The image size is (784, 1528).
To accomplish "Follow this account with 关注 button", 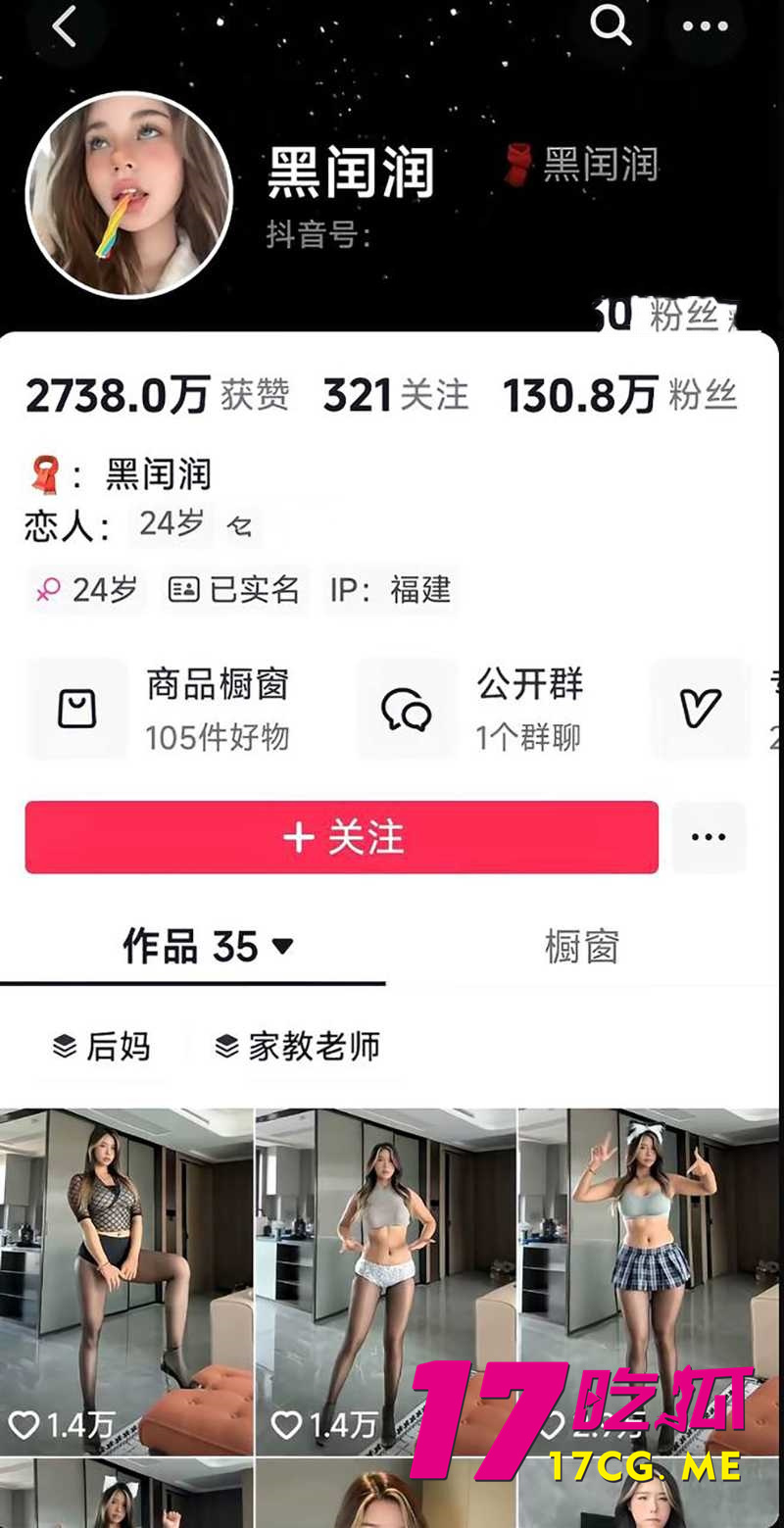I will 341,837.
